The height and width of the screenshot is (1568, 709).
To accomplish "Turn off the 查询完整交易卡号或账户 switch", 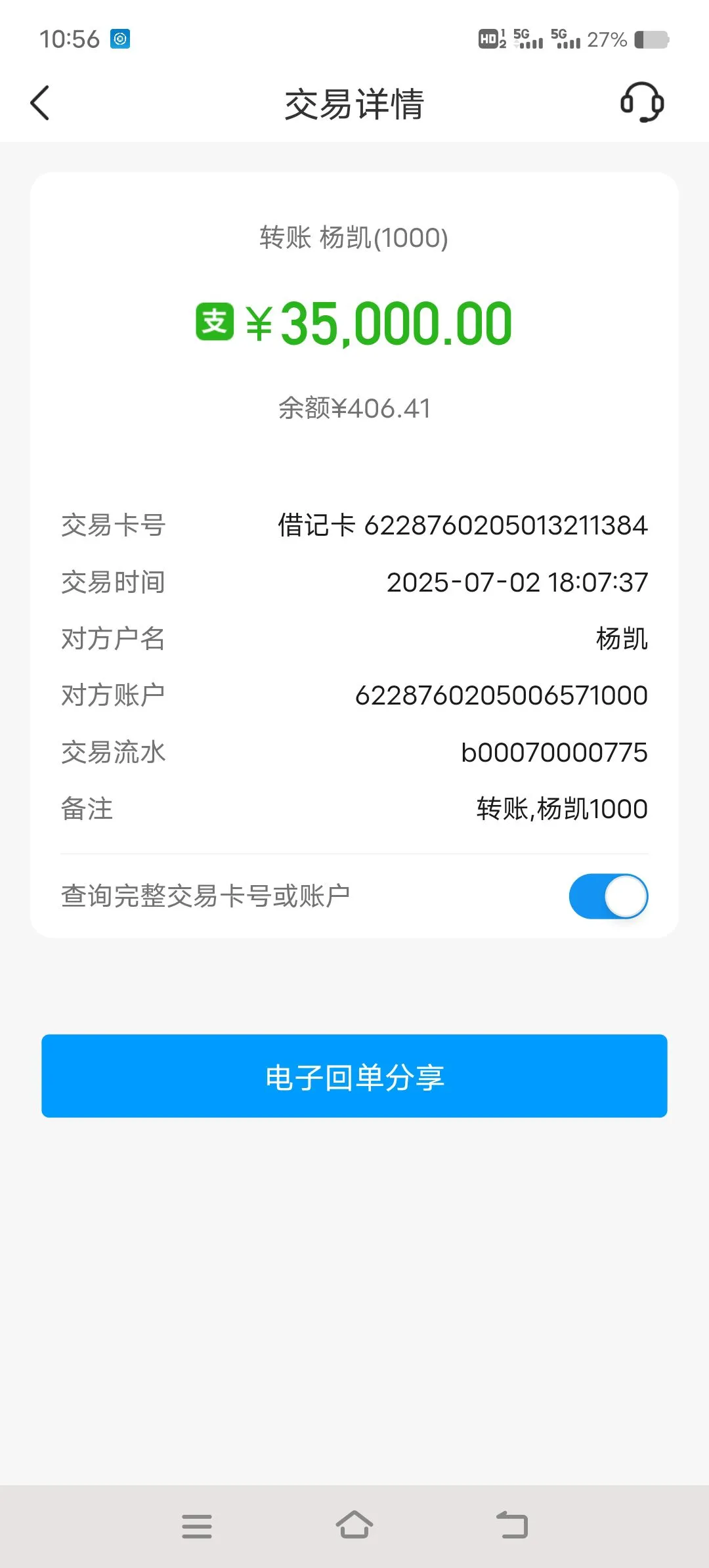I will pyautogui.click(x=609, y=896).
